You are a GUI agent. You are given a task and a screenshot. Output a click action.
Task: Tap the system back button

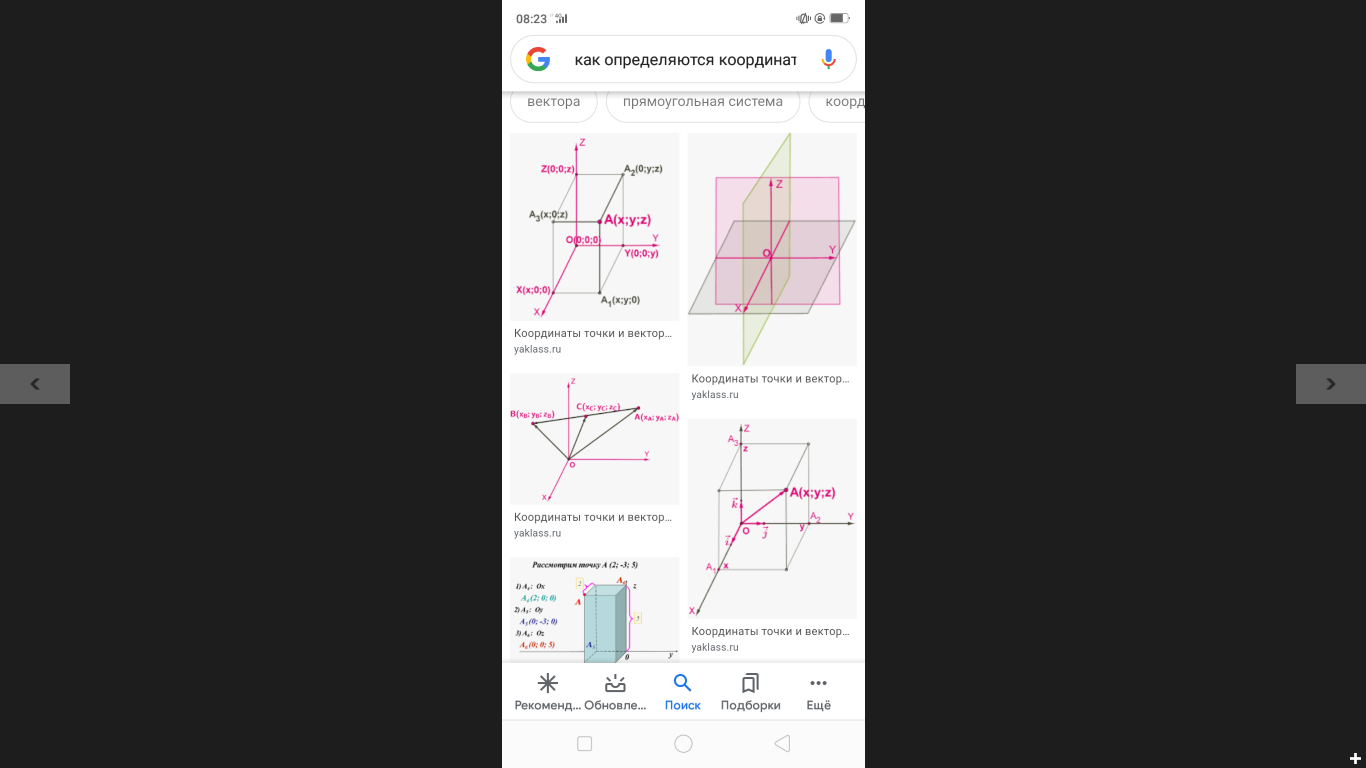tap(782, 743)
